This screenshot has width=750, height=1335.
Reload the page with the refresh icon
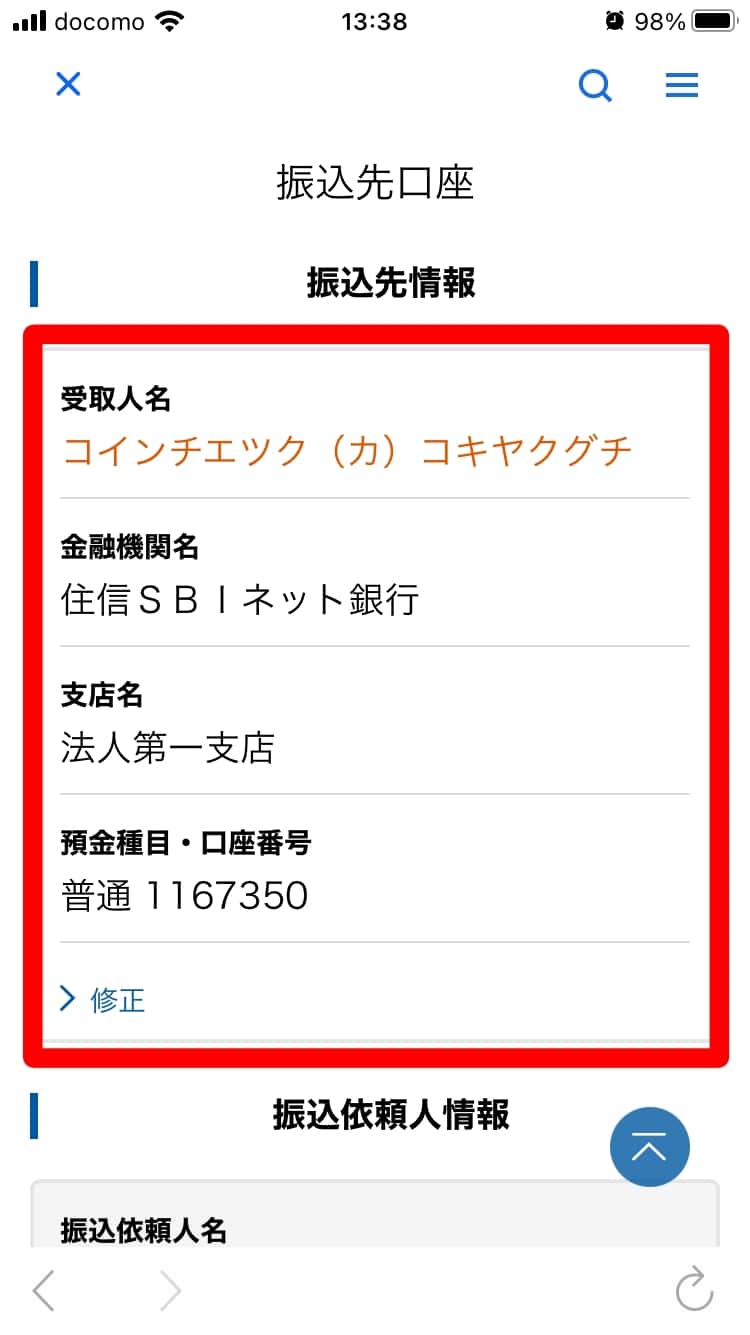click(x=694, y=1289)
